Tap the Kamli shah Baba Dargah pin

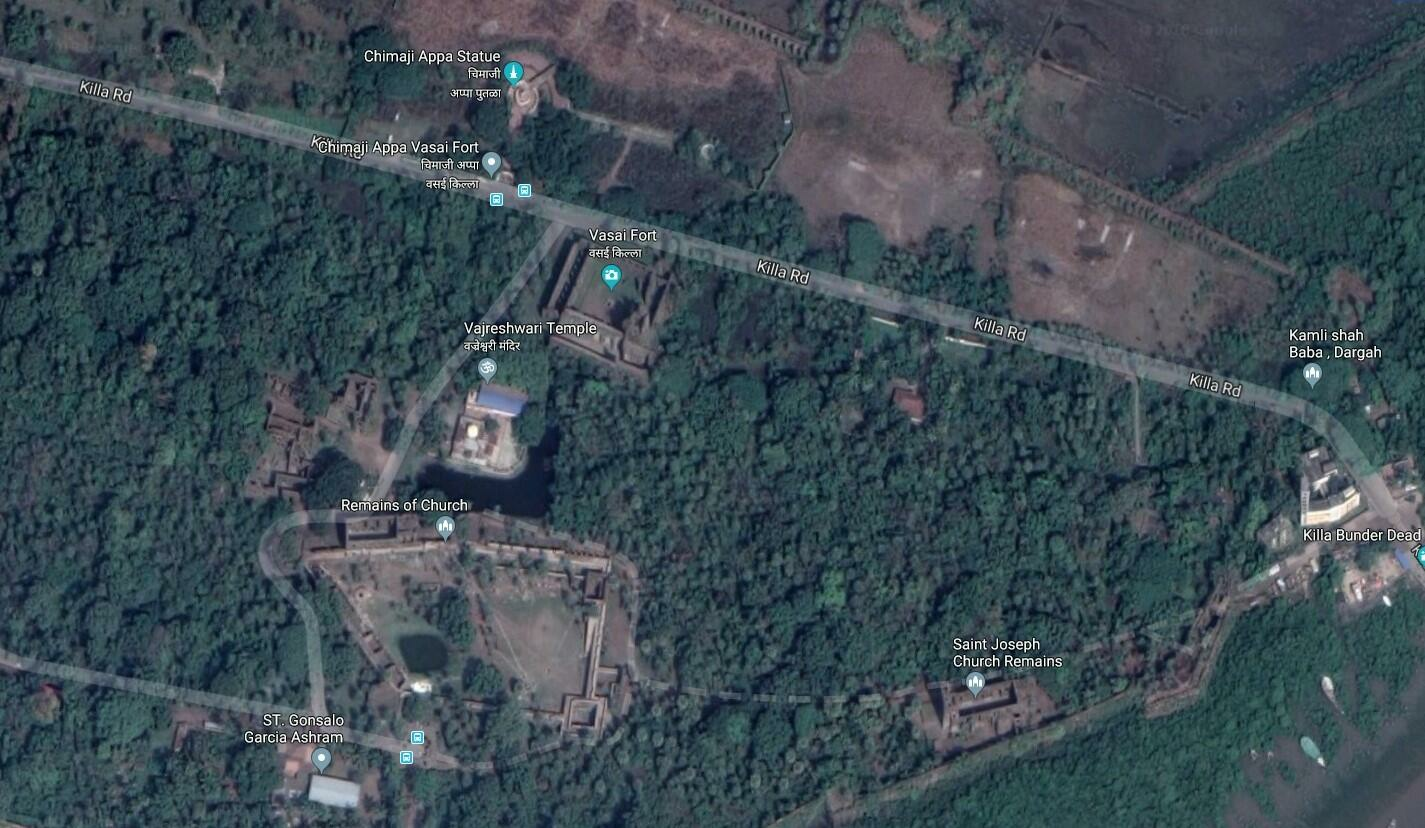coord(1313,375)
